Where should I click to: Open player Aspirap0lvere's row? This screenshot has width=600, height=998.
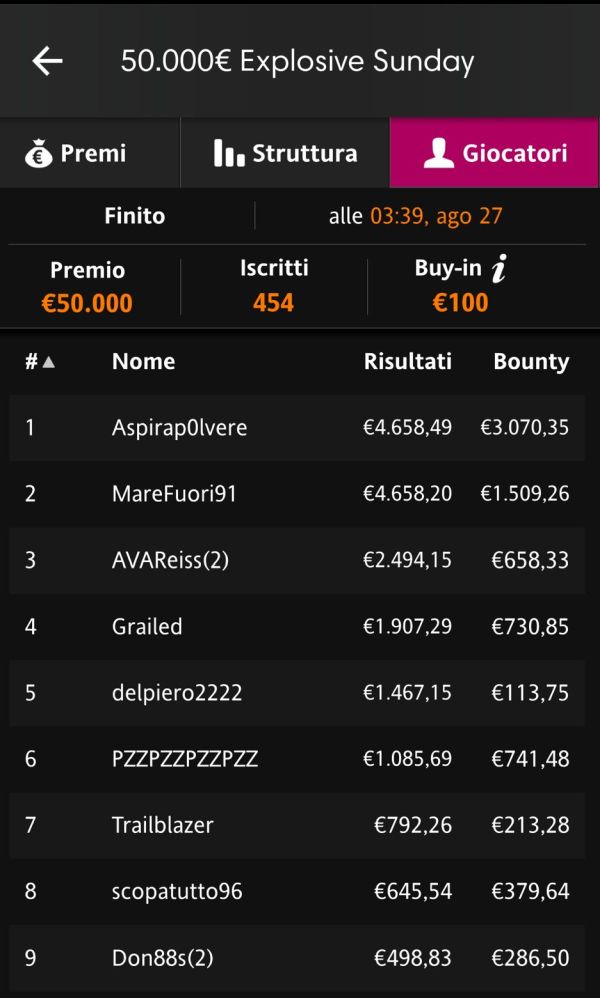pos(297,427)
